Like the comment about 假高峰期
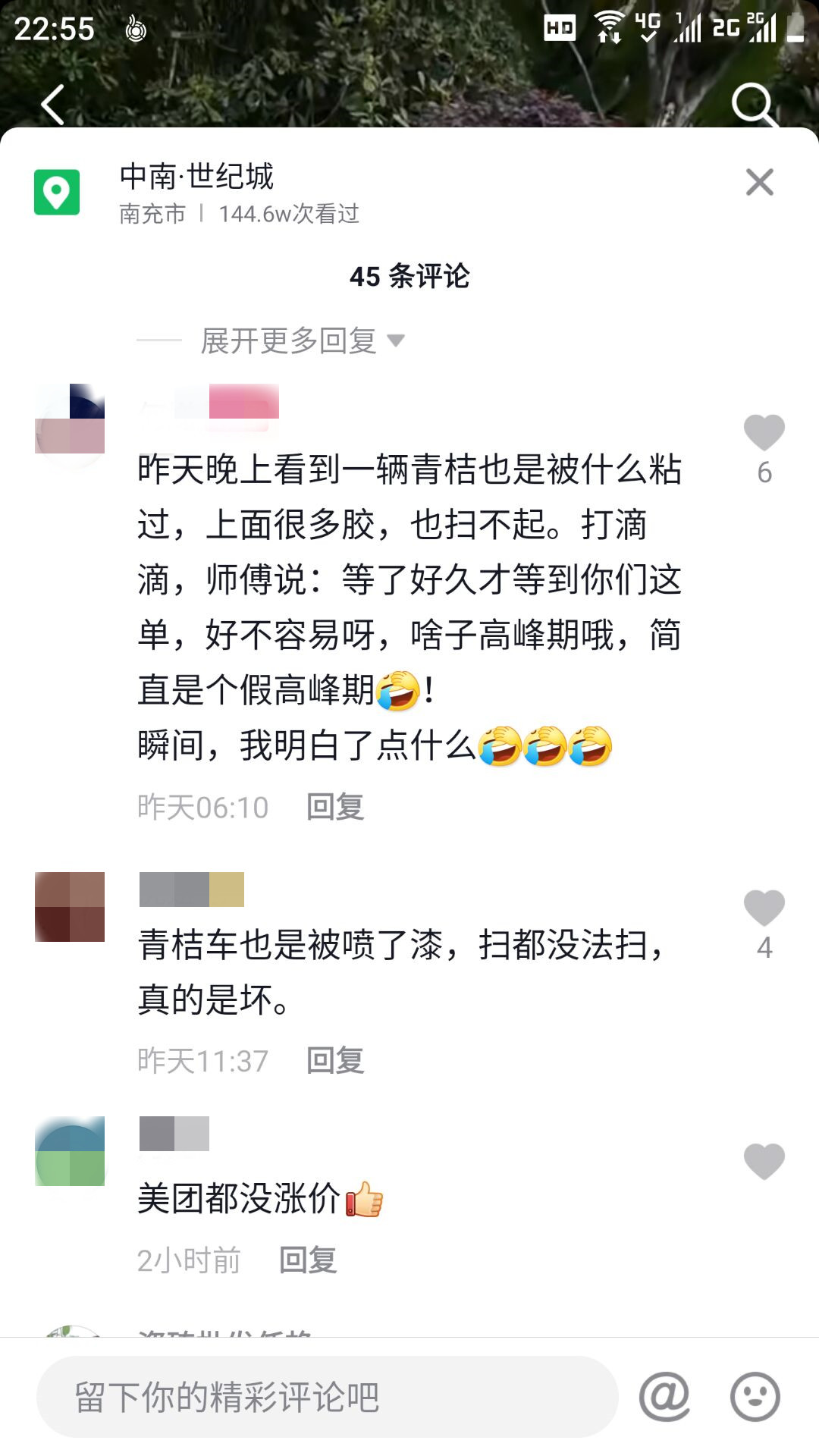Image resolution: width=819 pixels, height=1456 pixels. click(x=764, y=434)
